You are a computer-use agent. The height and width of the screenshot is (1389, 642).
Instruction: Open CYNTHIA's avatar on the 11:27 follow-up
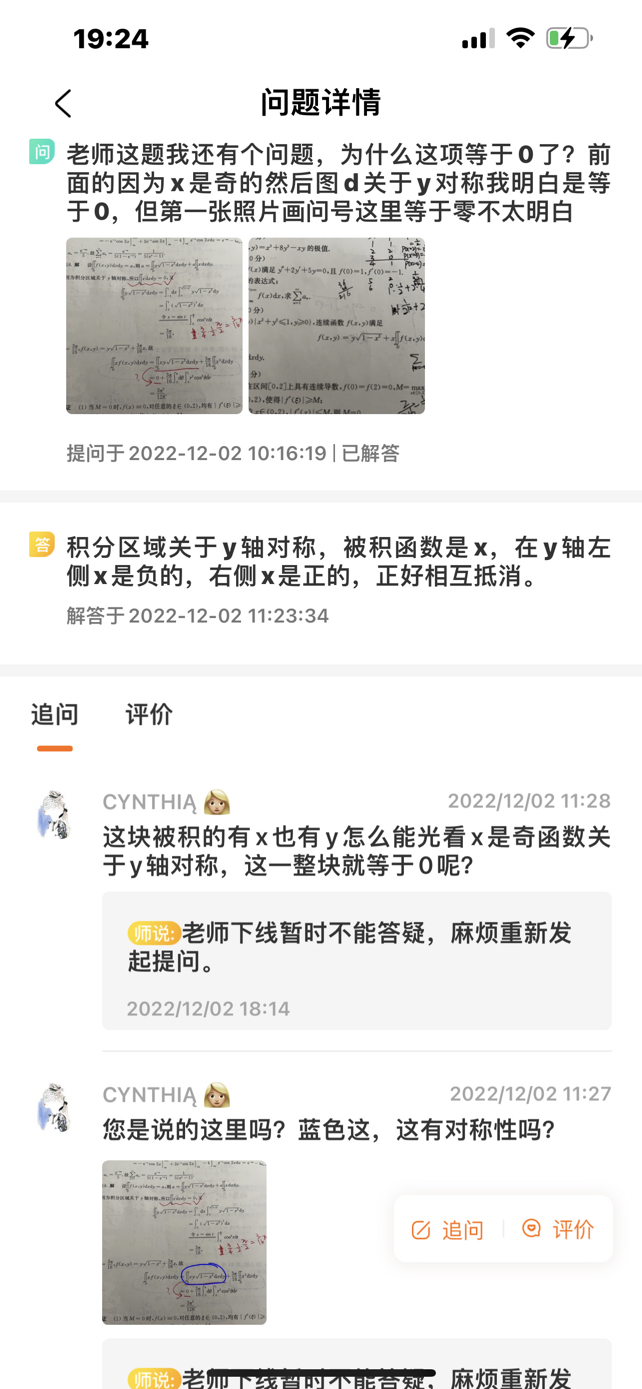54,1108
